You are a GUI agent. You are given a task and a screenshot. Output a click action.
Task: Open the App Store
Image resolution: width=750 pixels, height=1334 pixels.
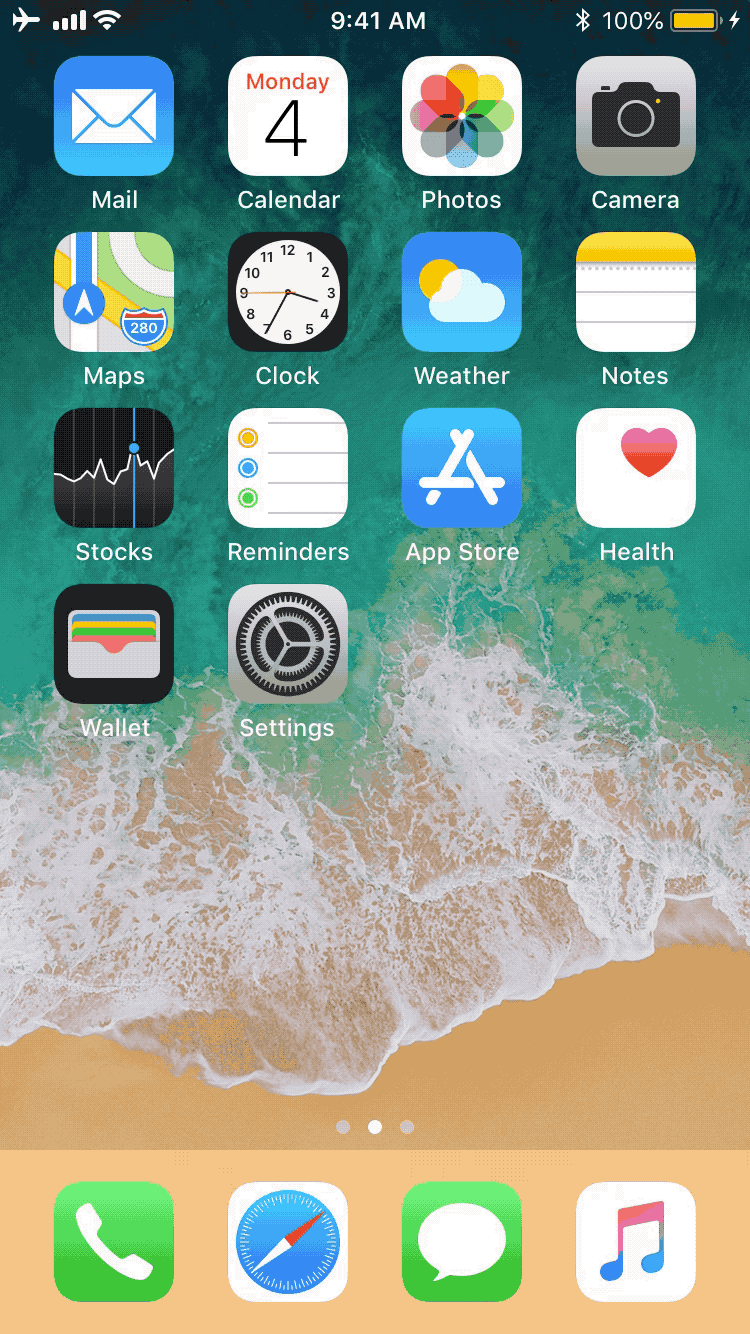tap(462, 468)
